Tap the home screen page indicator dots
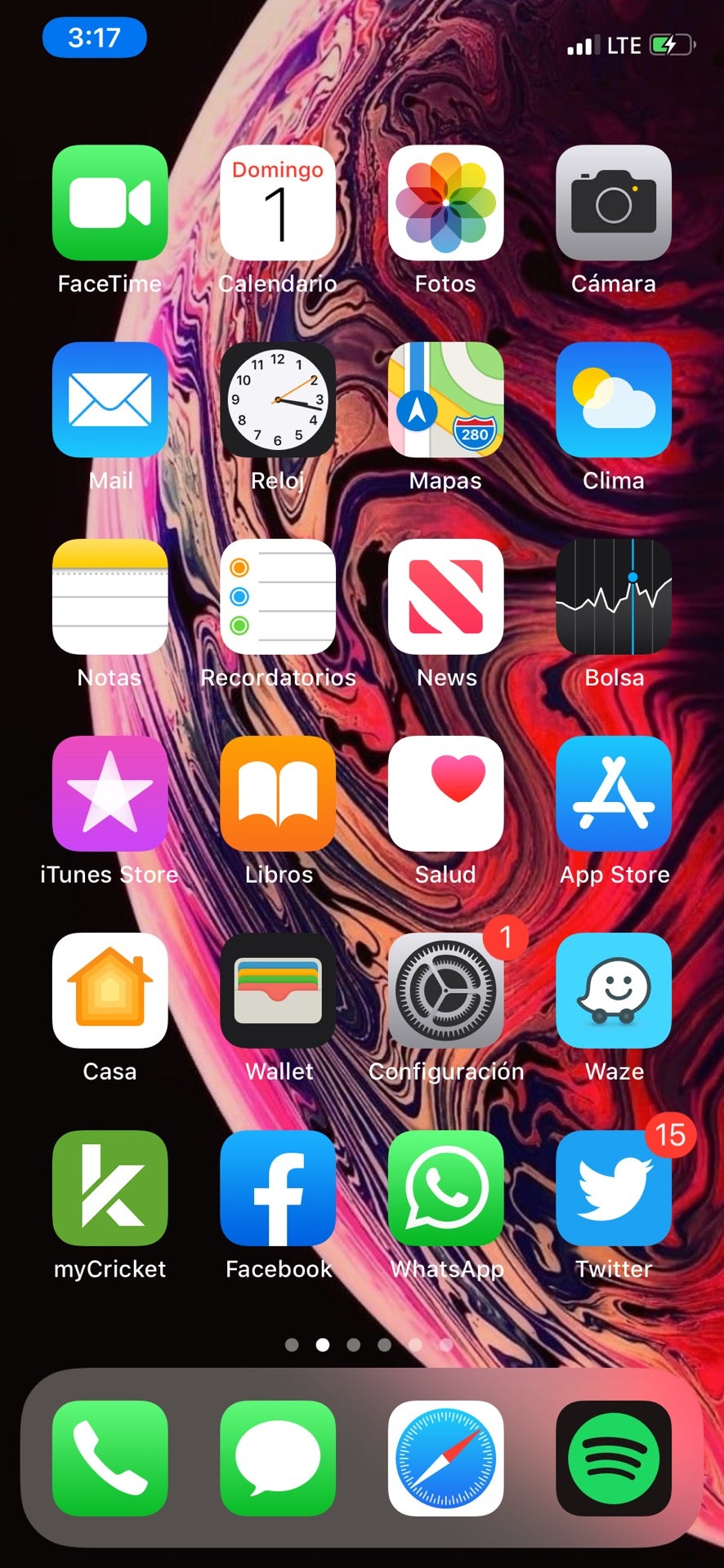 pos(369,1344)
